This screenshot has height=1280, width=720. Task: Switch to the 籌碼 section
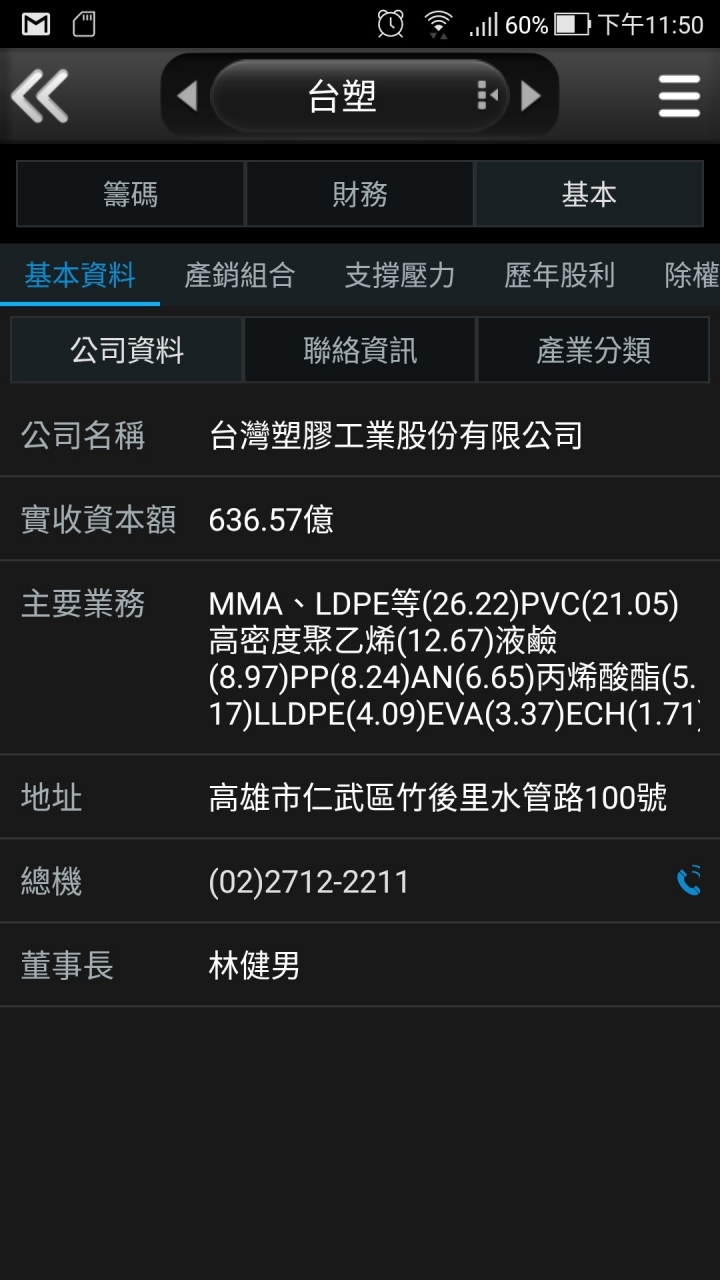[x=130, y=194]
